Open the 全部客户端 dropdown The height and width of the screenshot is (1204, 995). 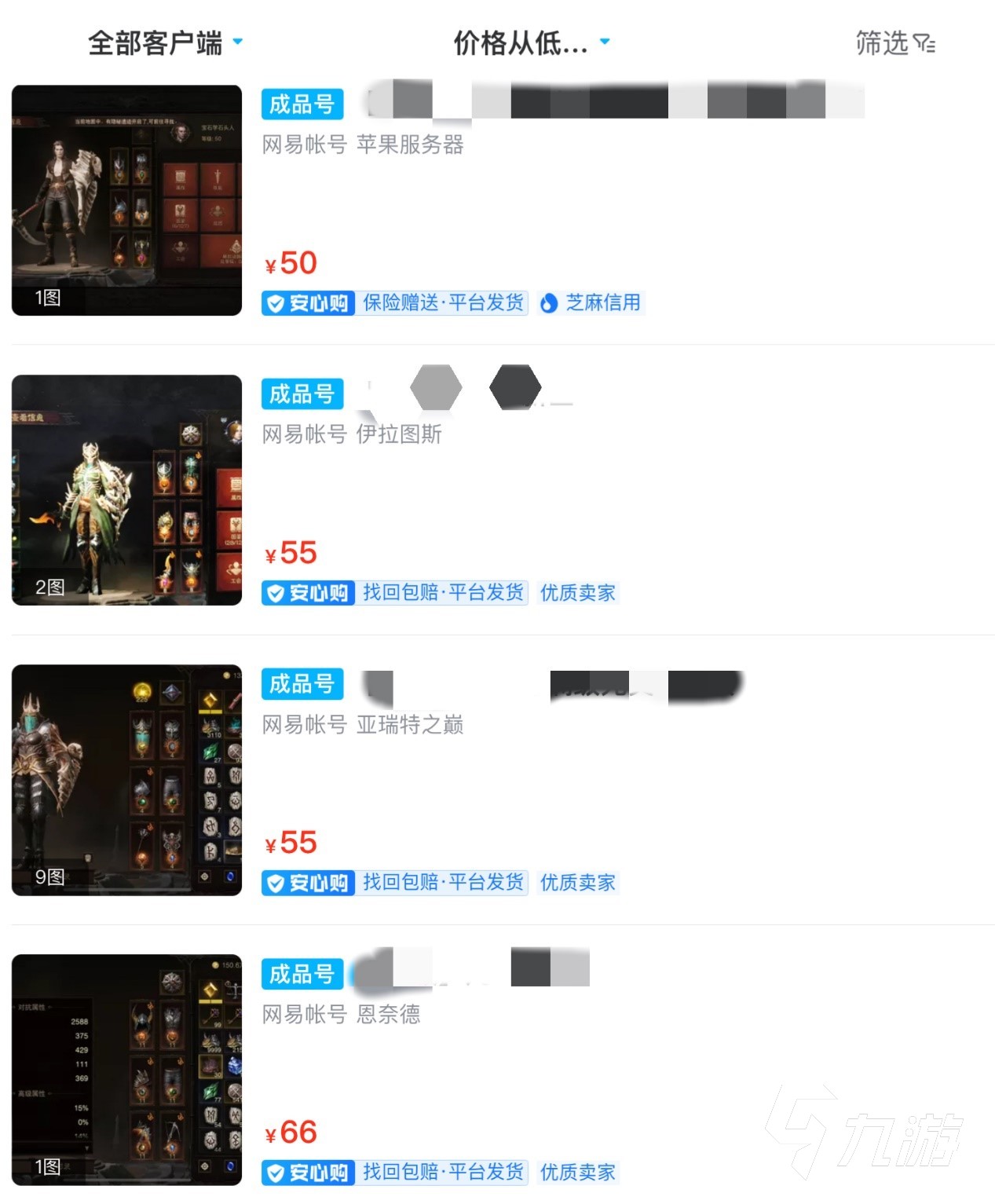[x=165, y=43]
